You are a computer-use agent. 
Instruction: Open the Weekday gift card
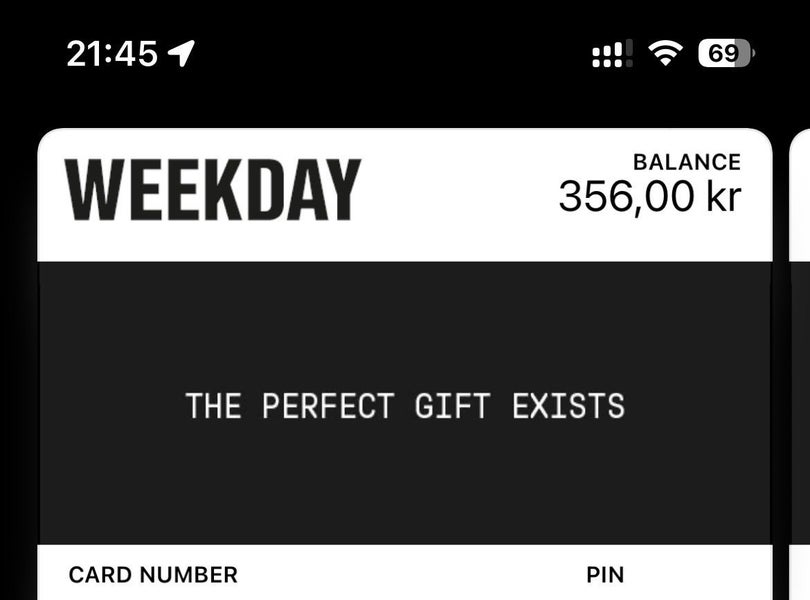coord(405,364)
